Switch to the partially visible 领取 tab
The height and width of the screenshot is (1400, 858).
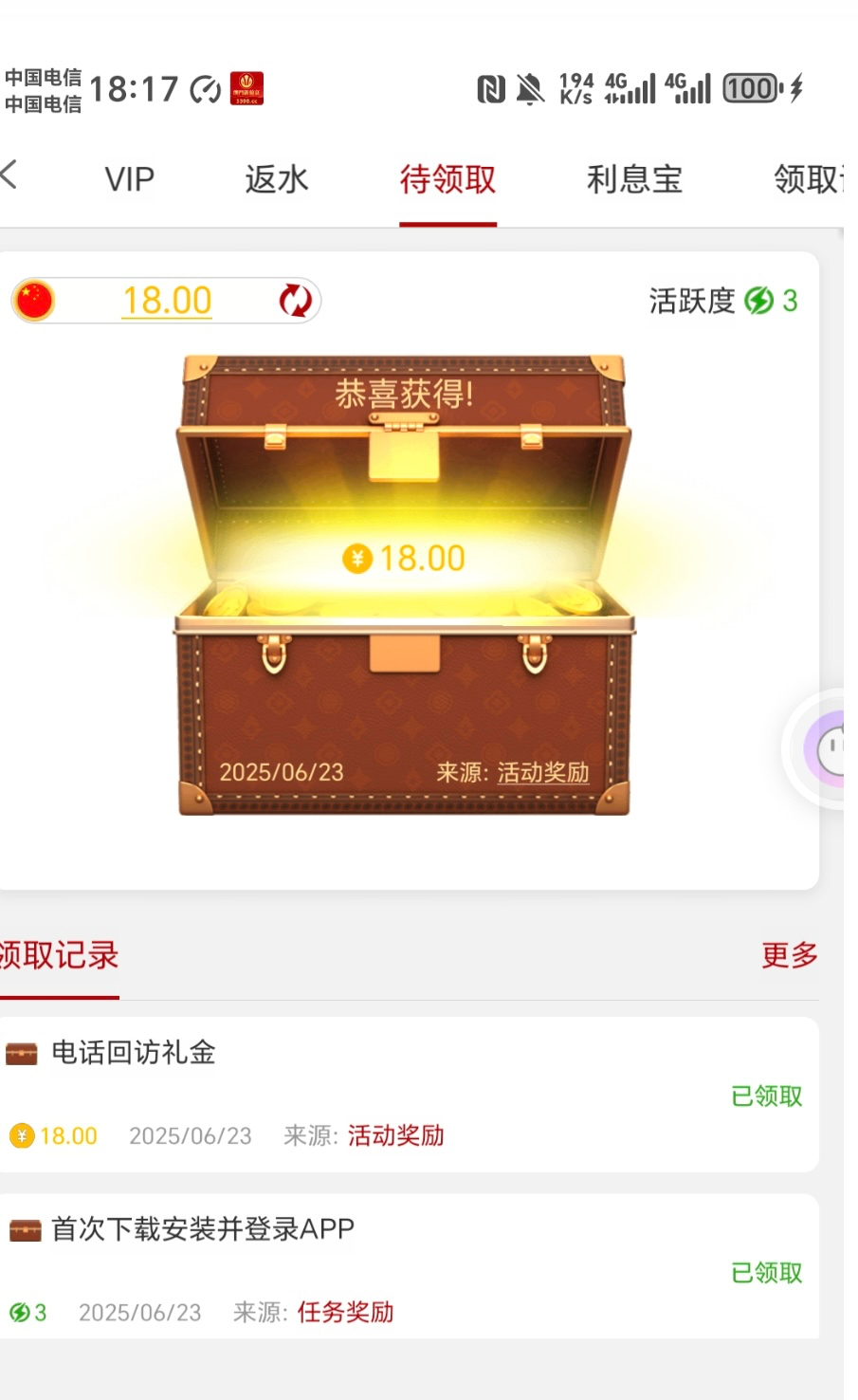[x=806, y=179]
